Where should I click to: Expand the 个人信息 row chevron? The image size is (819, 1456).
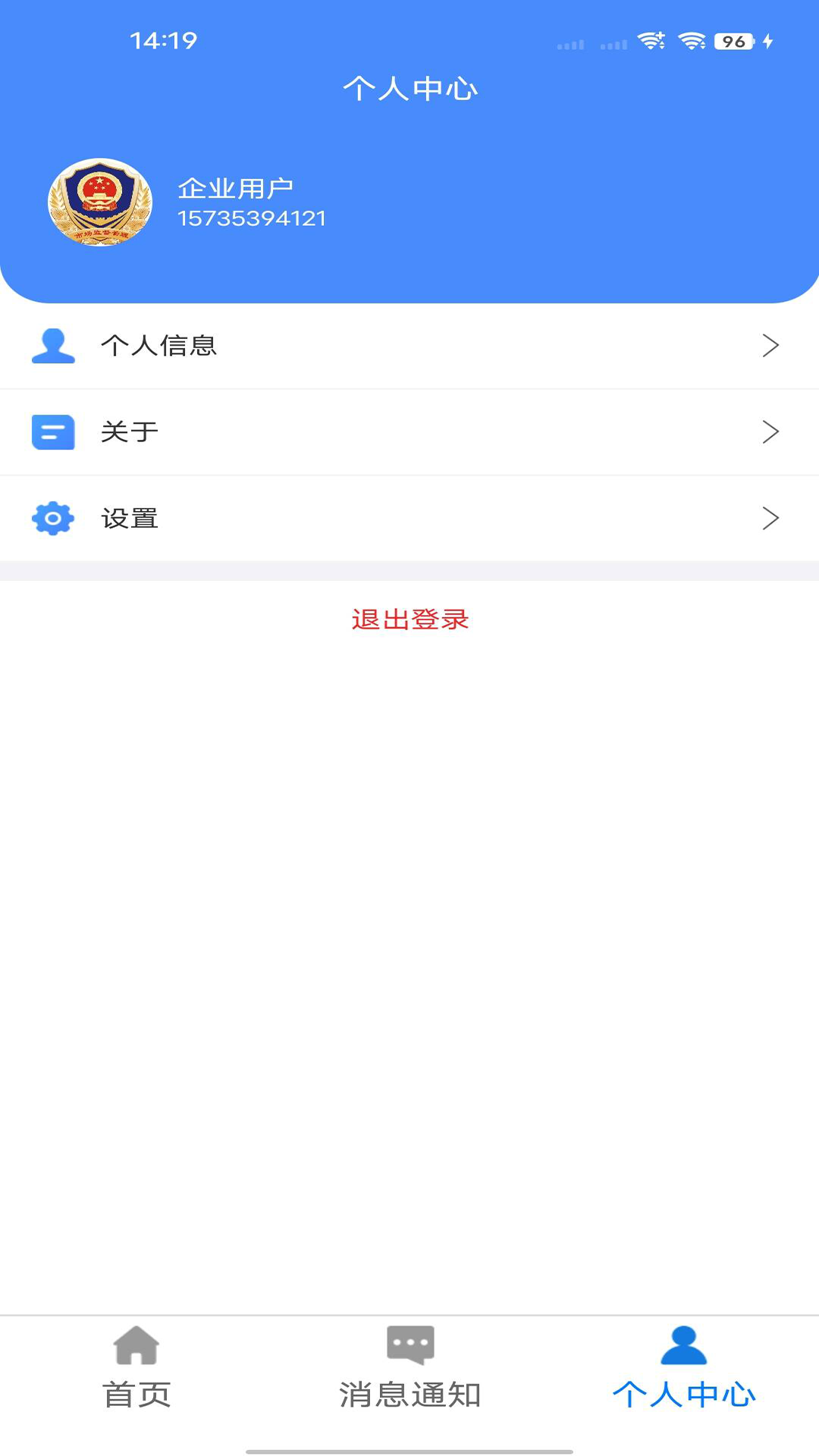pos(773,347)
